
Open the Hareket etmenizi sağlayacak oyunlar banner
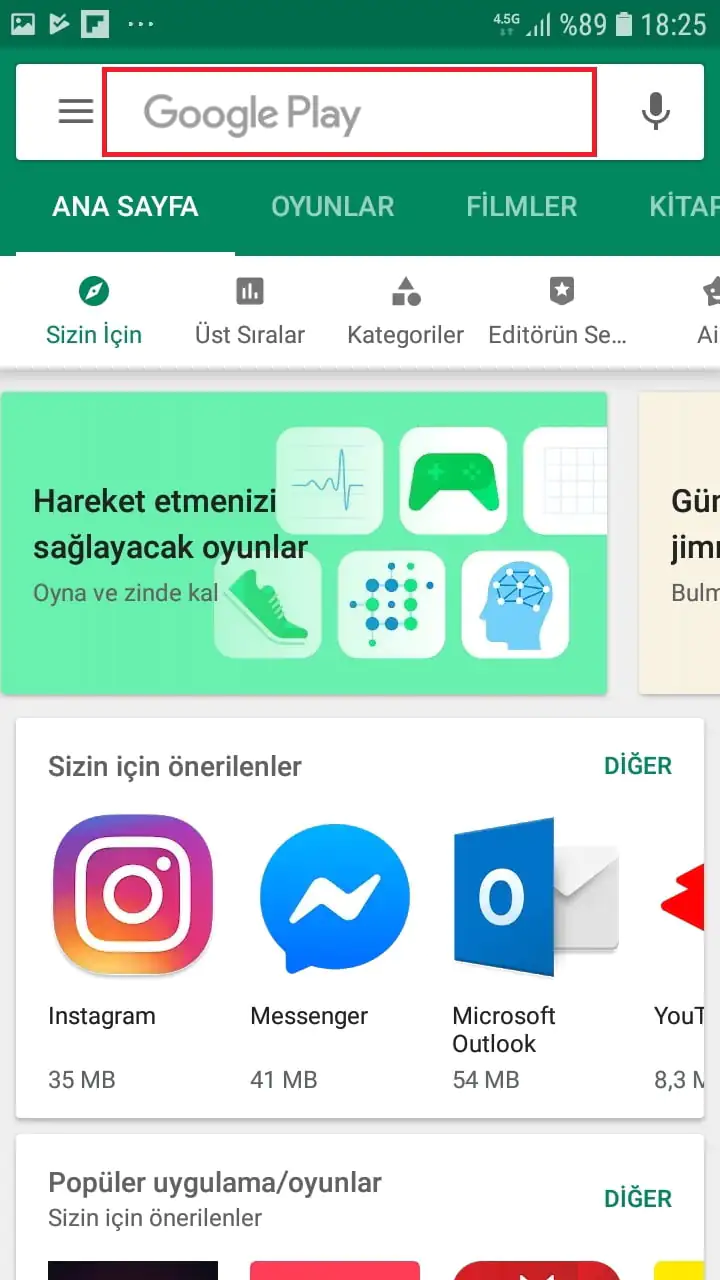(304, 542)
